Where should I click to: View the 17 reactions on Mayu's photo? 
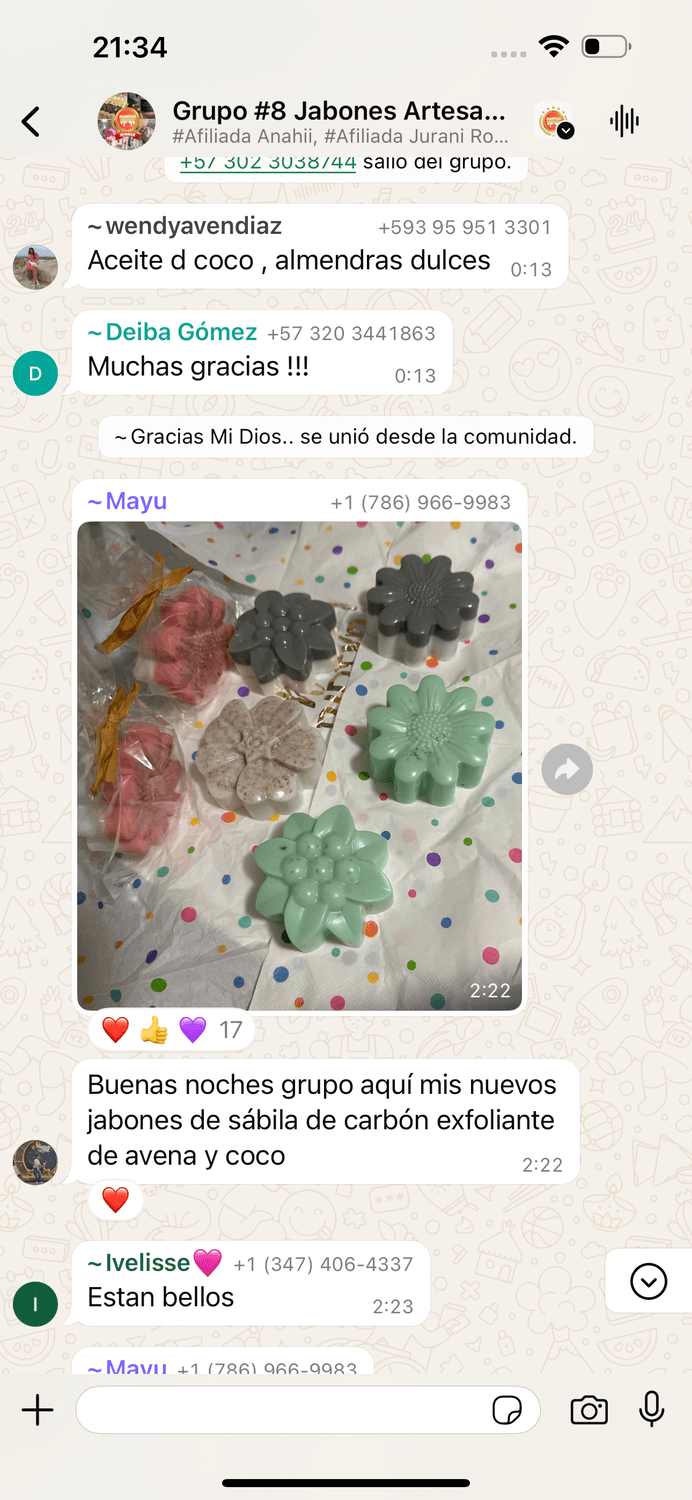click(171, 1029)
